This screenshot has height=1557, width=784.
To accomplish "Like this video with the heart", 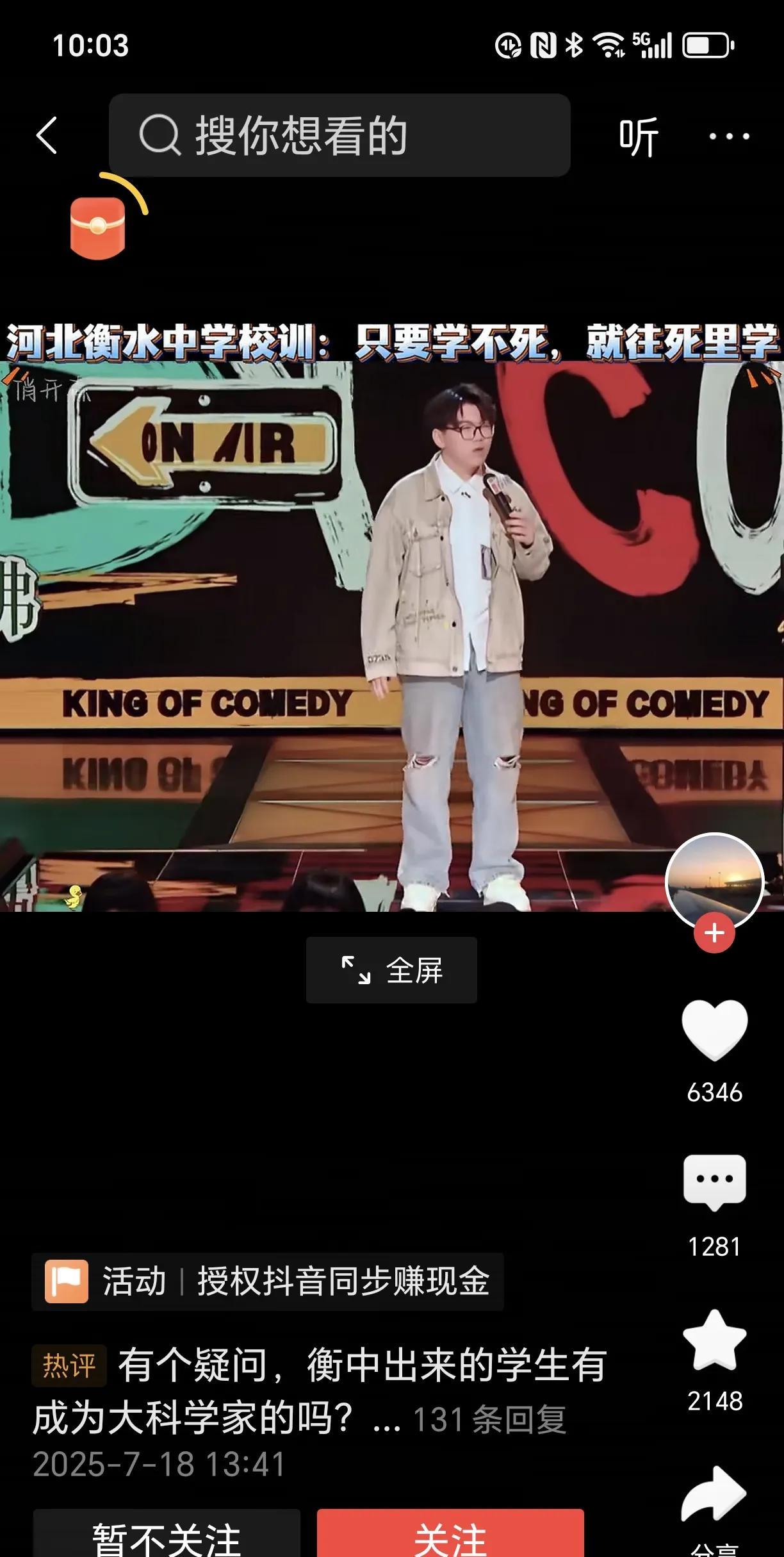I will pyautogui.click(x=714, y=1030).
